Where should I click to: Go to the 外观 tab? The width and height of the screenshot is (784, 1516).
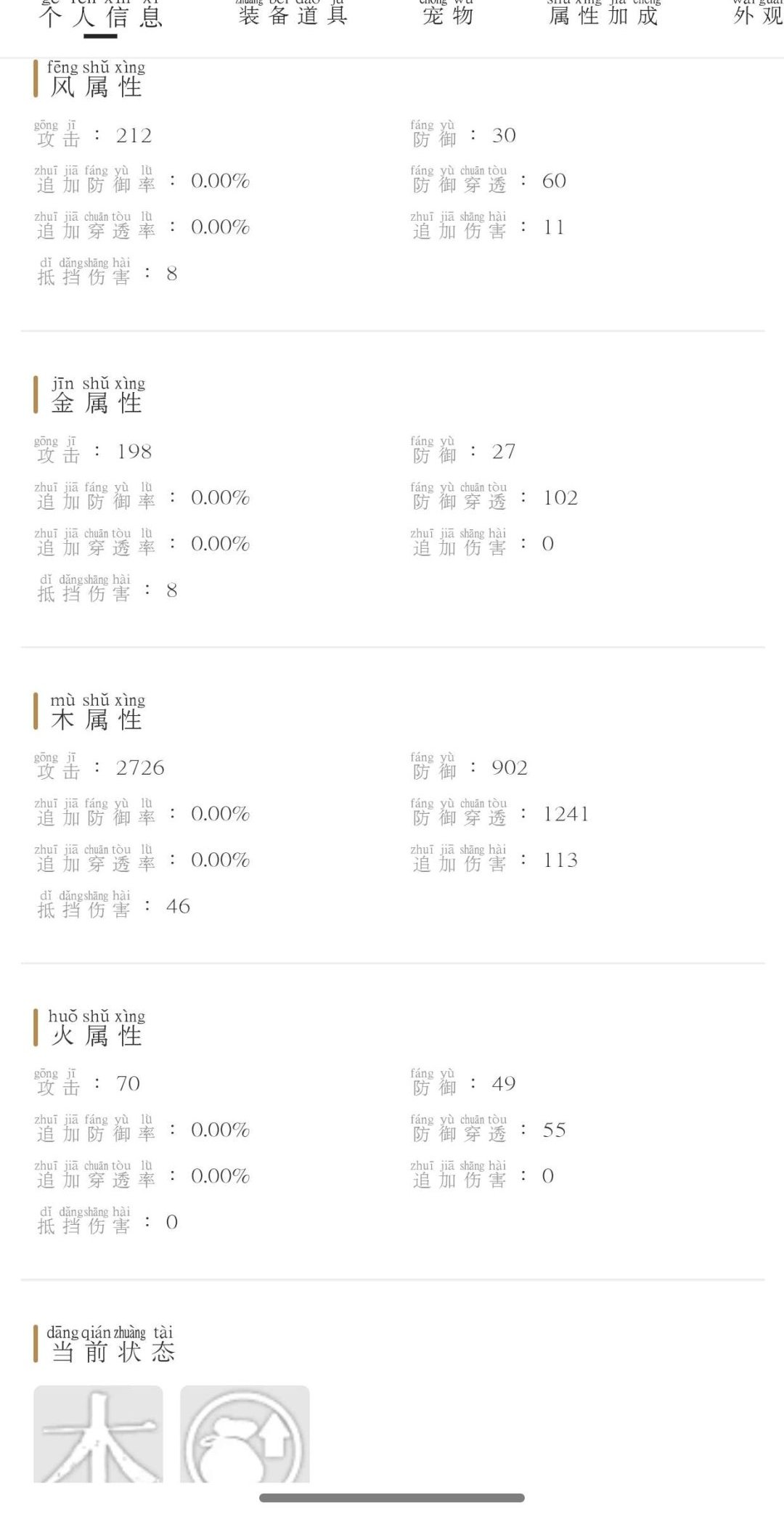(757, 15)
